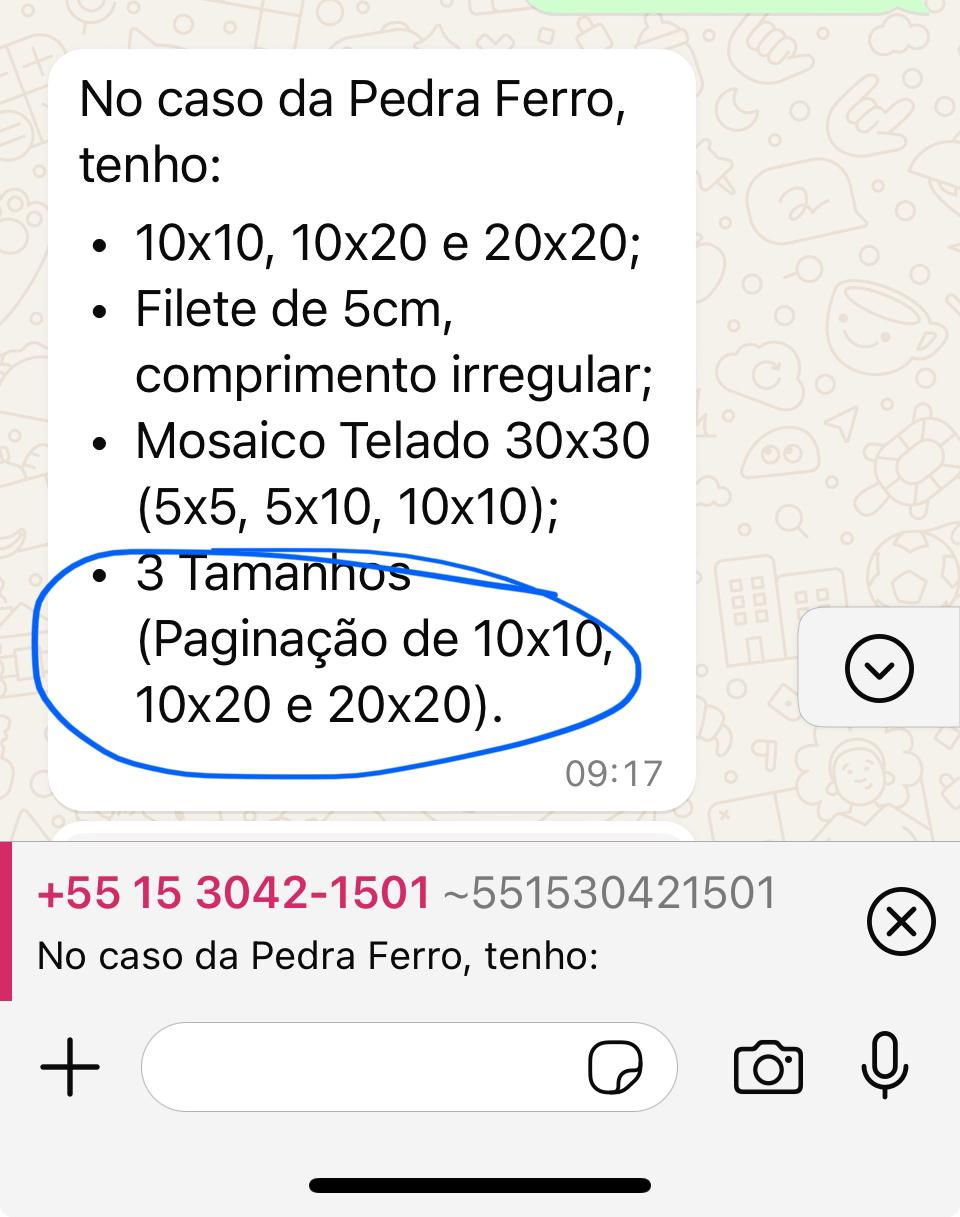Start recording a voice message
Image resolution: width=960 pixels, height=1217 pixels.
pos(886,1067)
